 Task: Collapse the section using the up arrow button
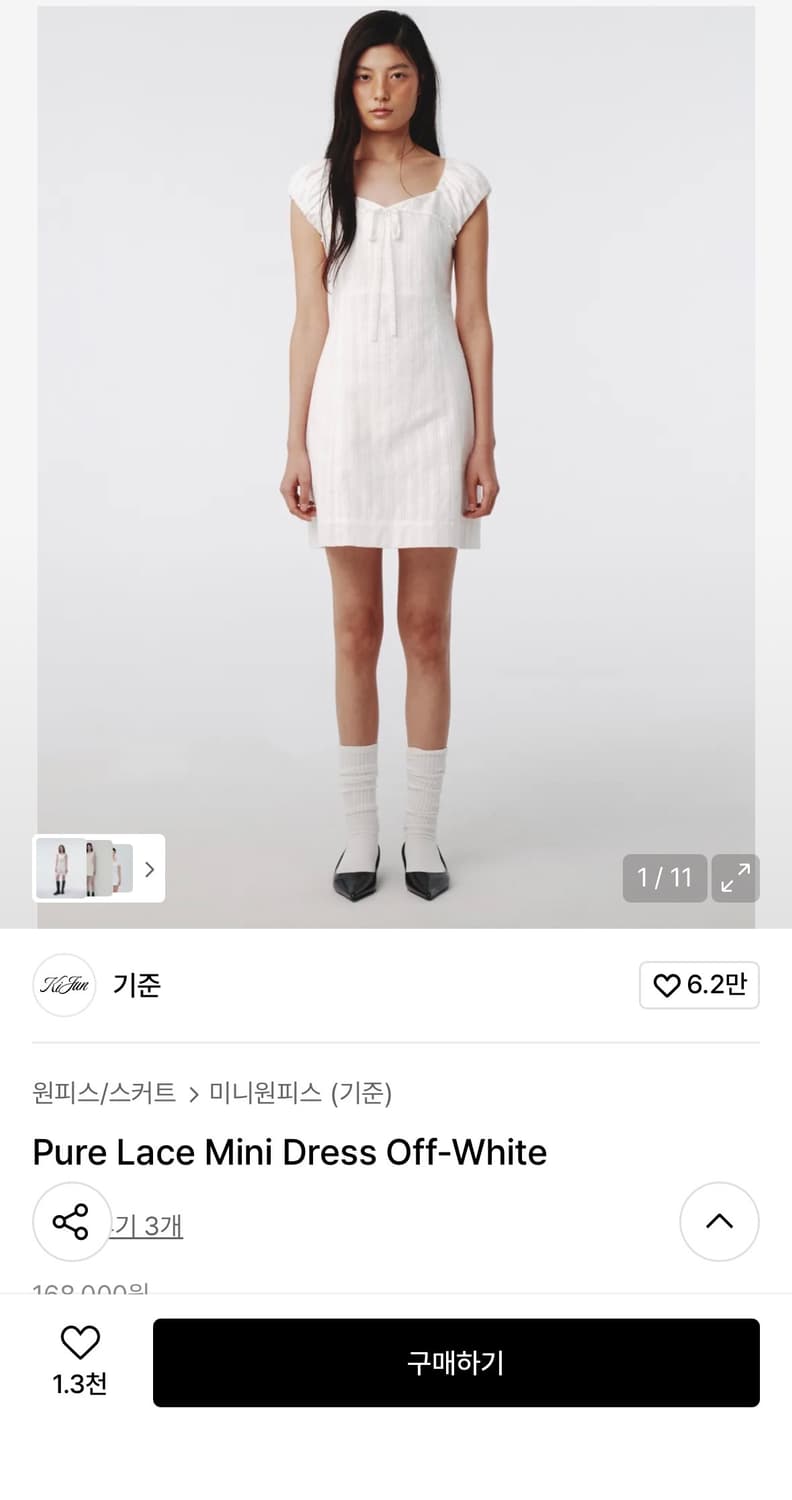(720, 1221)
